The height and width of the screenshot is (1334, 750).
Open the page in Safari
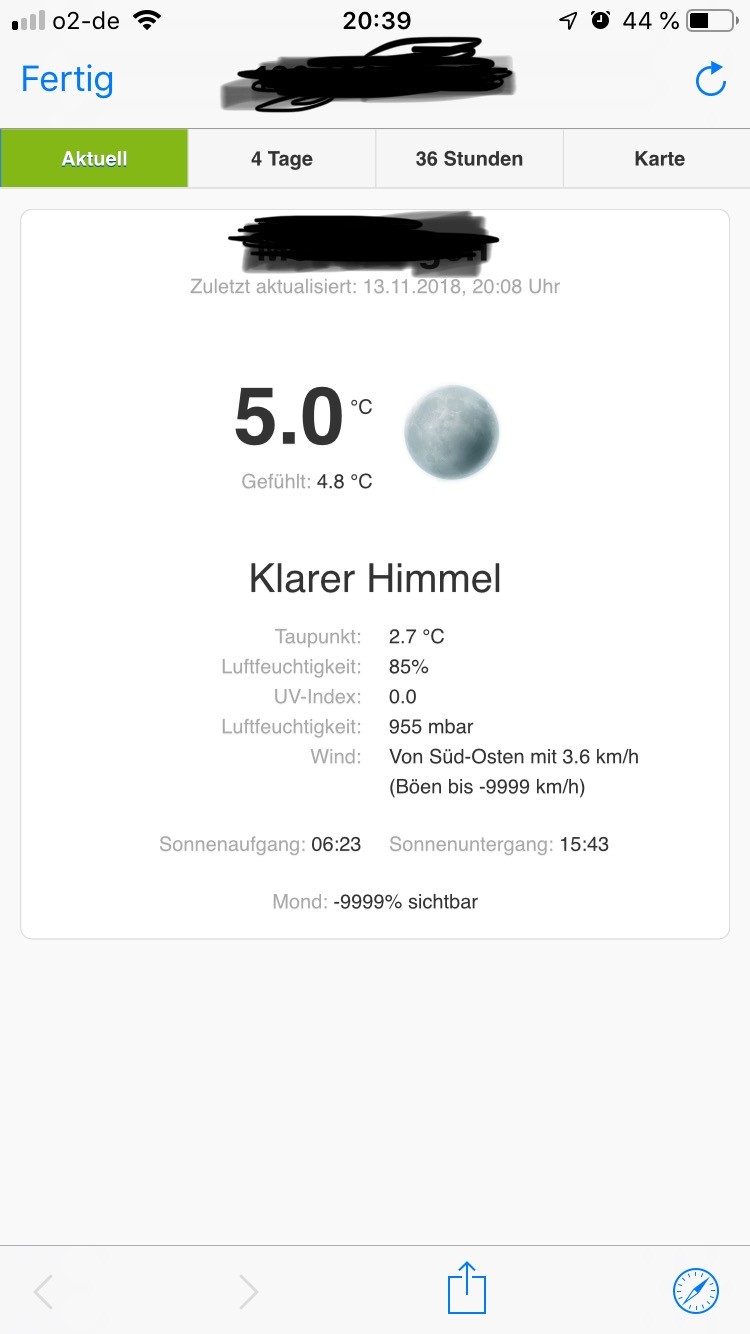(696, 1290)
